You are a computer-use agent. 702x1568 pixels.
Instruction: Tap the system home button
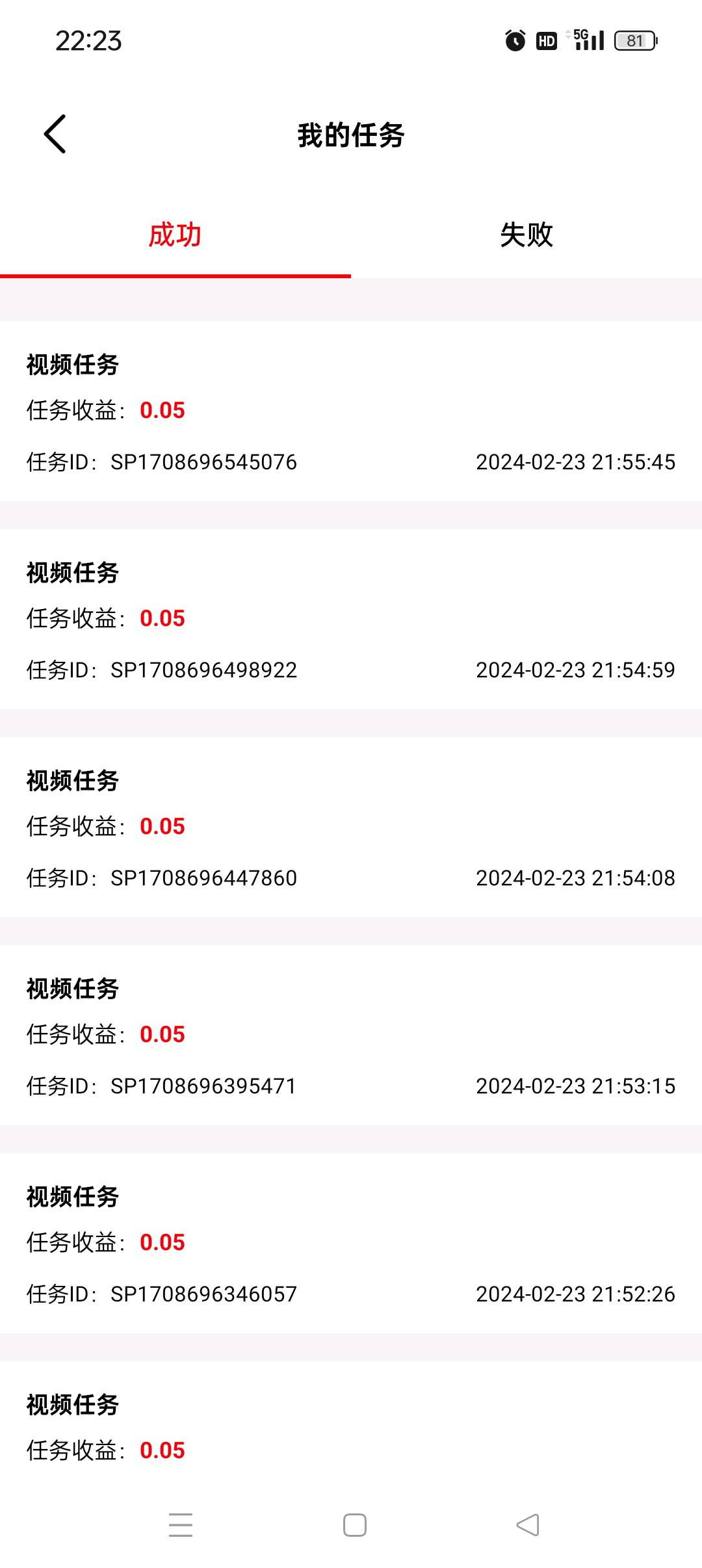[355, 1525]
